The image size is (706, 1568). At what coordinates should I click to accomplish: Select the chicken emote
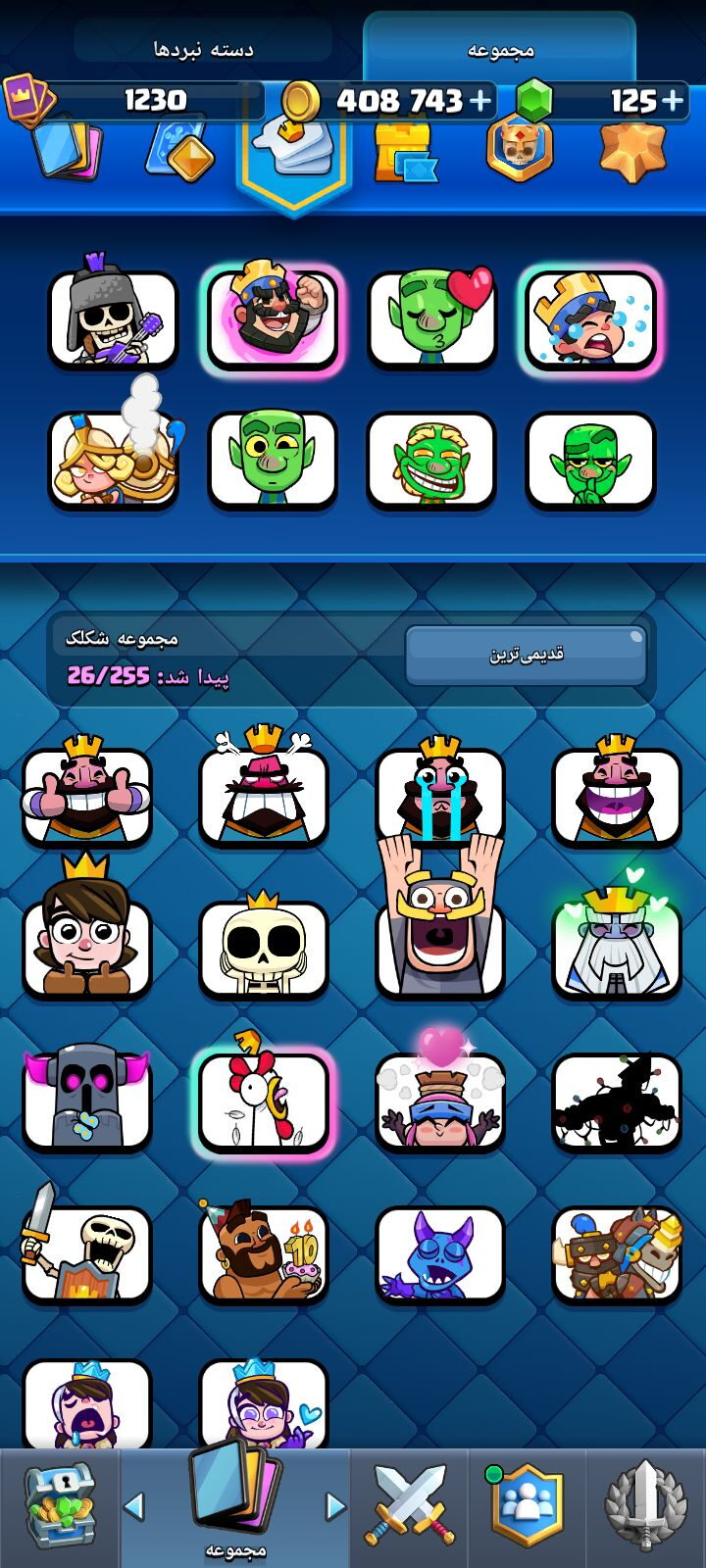coord(263,1098)
